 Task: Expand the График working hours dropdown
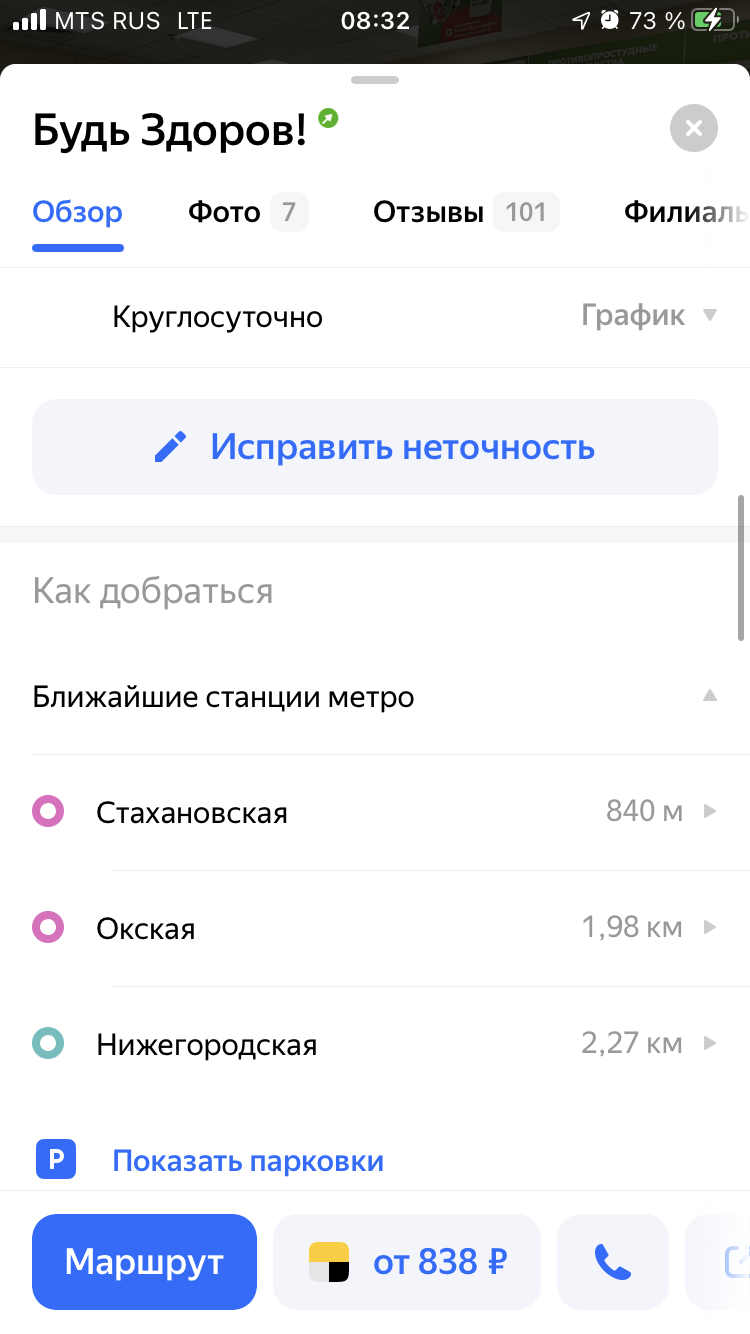(649, 316)
